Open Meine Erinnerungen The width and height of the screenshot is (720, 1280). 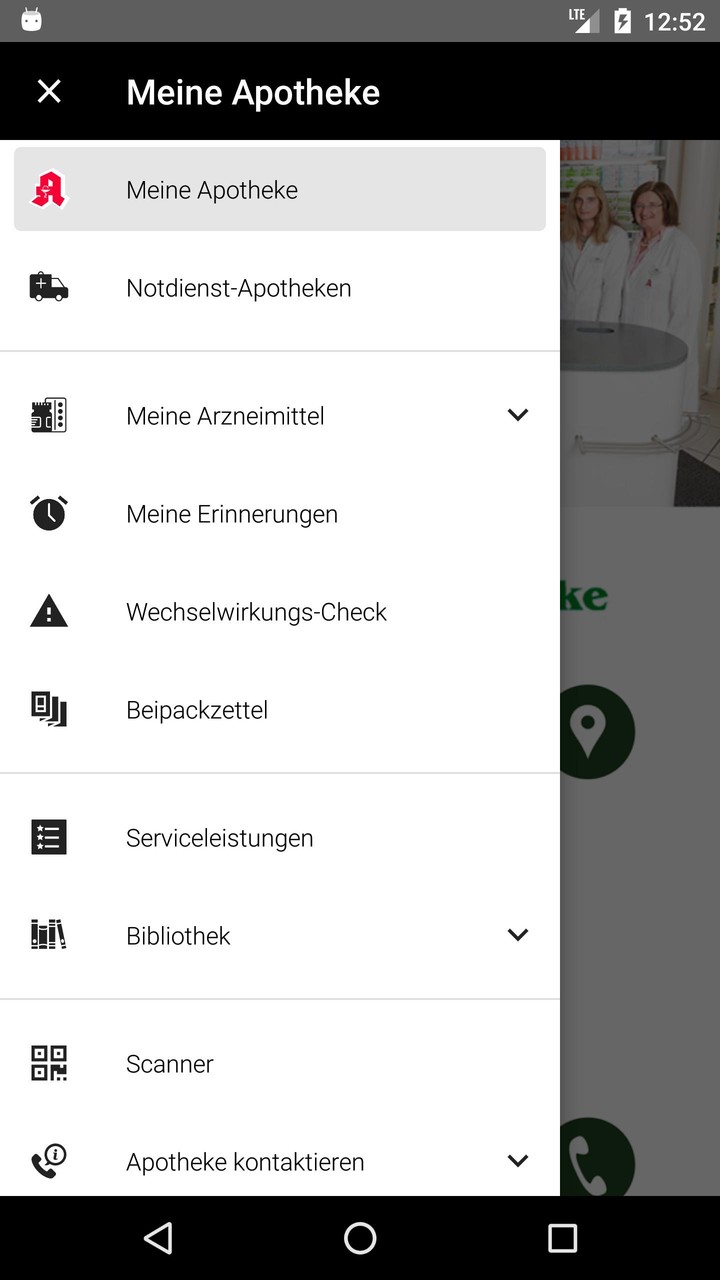pyautogui.click(x=232, y=513)
